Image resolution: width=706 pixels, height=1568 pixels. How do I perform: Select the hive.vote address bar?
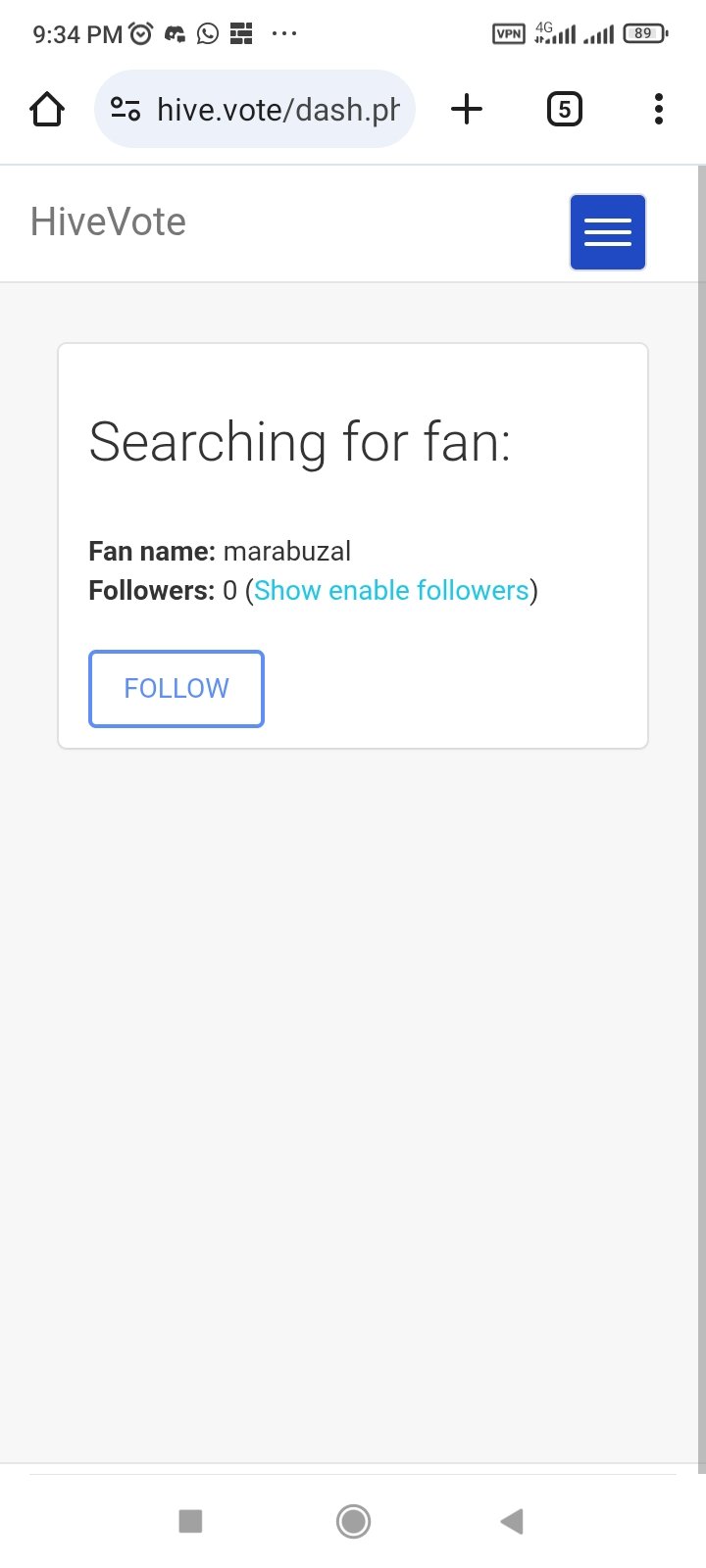[x=255, y=109]
